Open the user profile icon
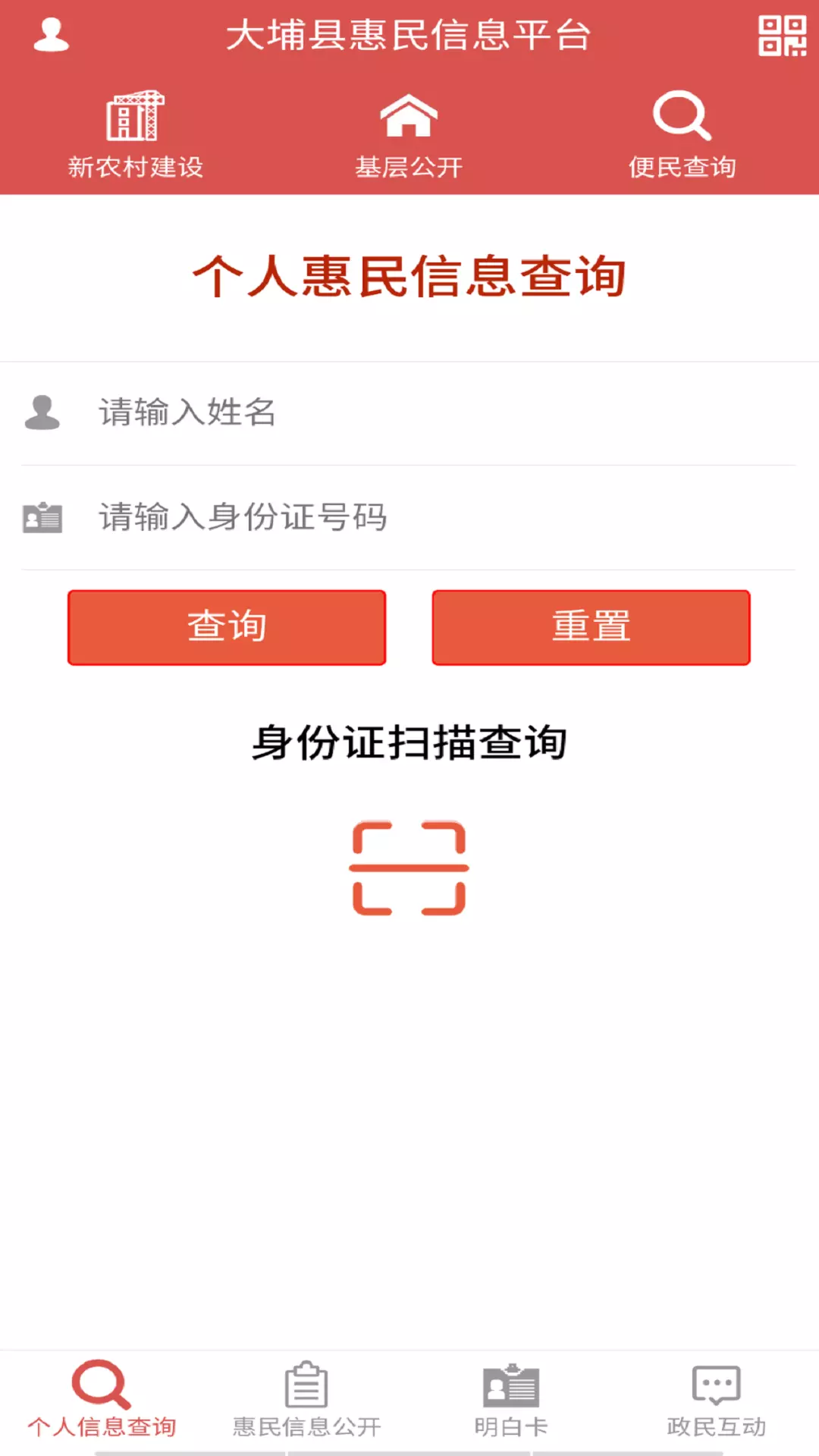Image resolution: width=819 pixels, height=1456 pixels. tap(52, 35)
